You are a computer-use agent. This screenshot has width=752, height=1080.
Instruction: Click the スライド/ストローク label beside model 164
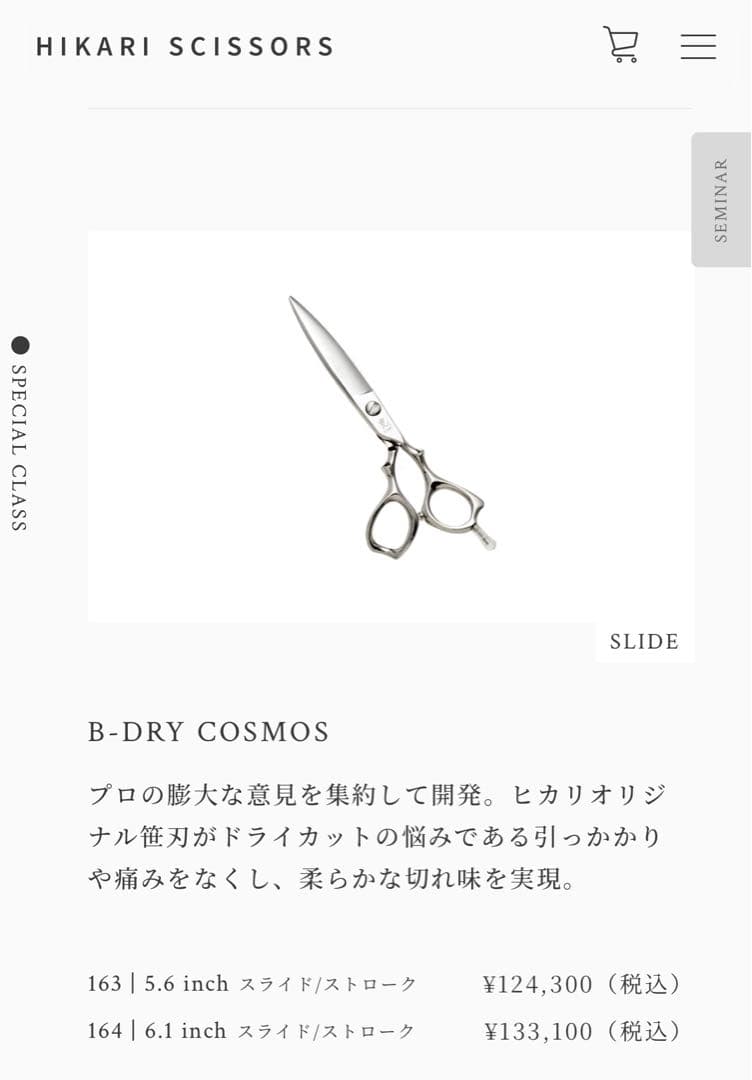point(328,1031)
